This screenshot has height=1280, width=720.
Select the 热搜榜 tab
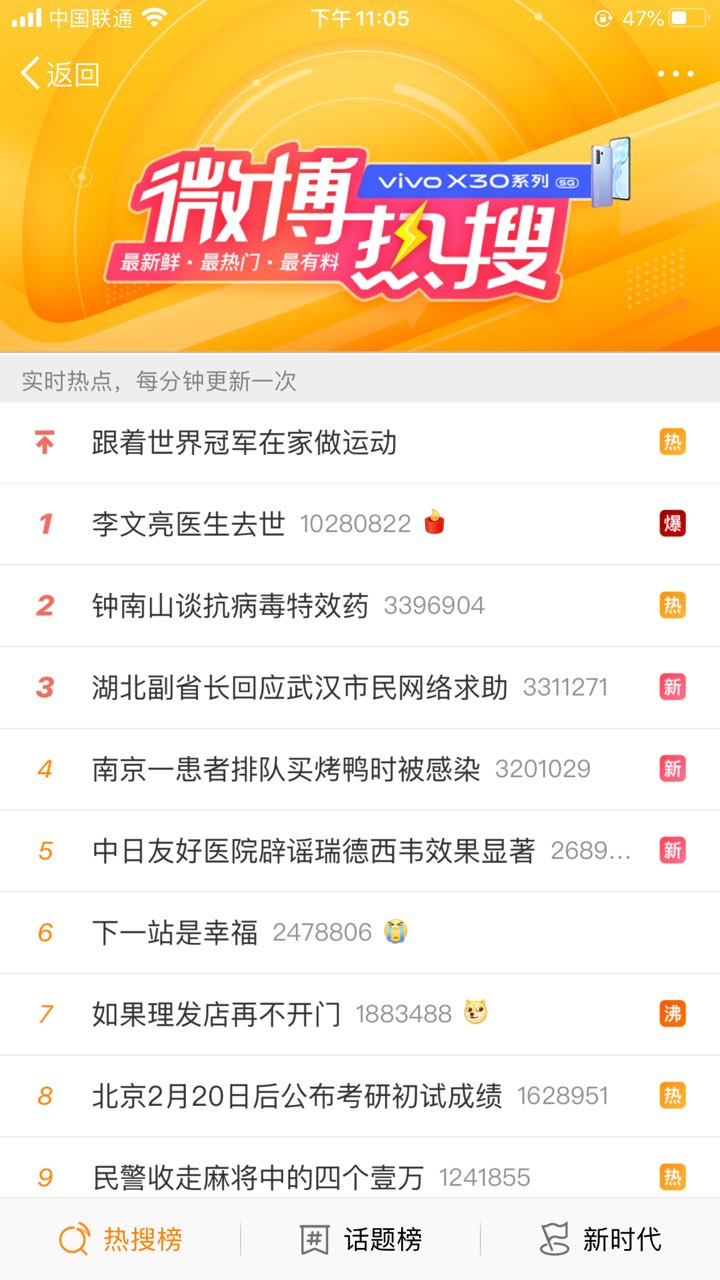[120, 1240]
